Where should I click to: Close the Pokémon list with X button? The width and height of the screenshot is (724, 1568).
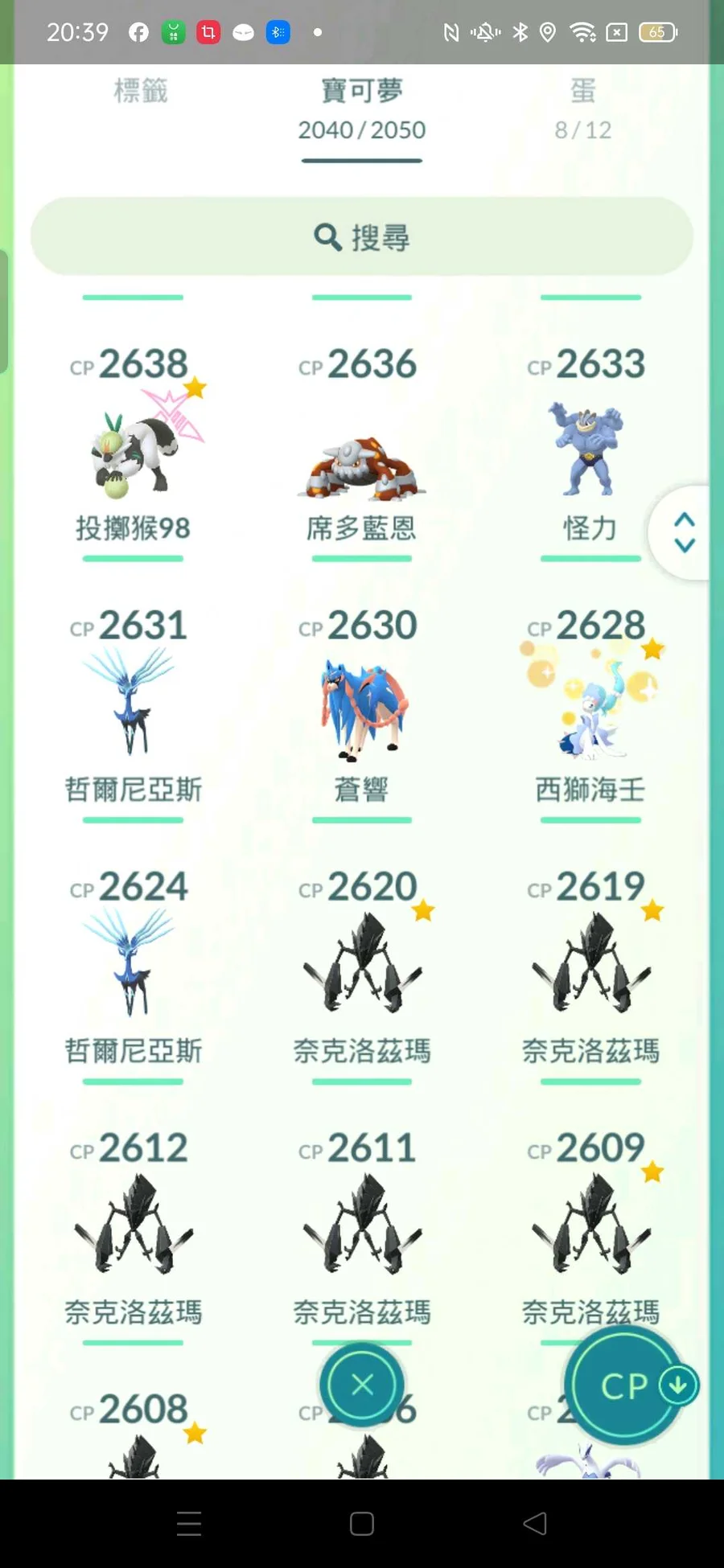pos(362,1385)
